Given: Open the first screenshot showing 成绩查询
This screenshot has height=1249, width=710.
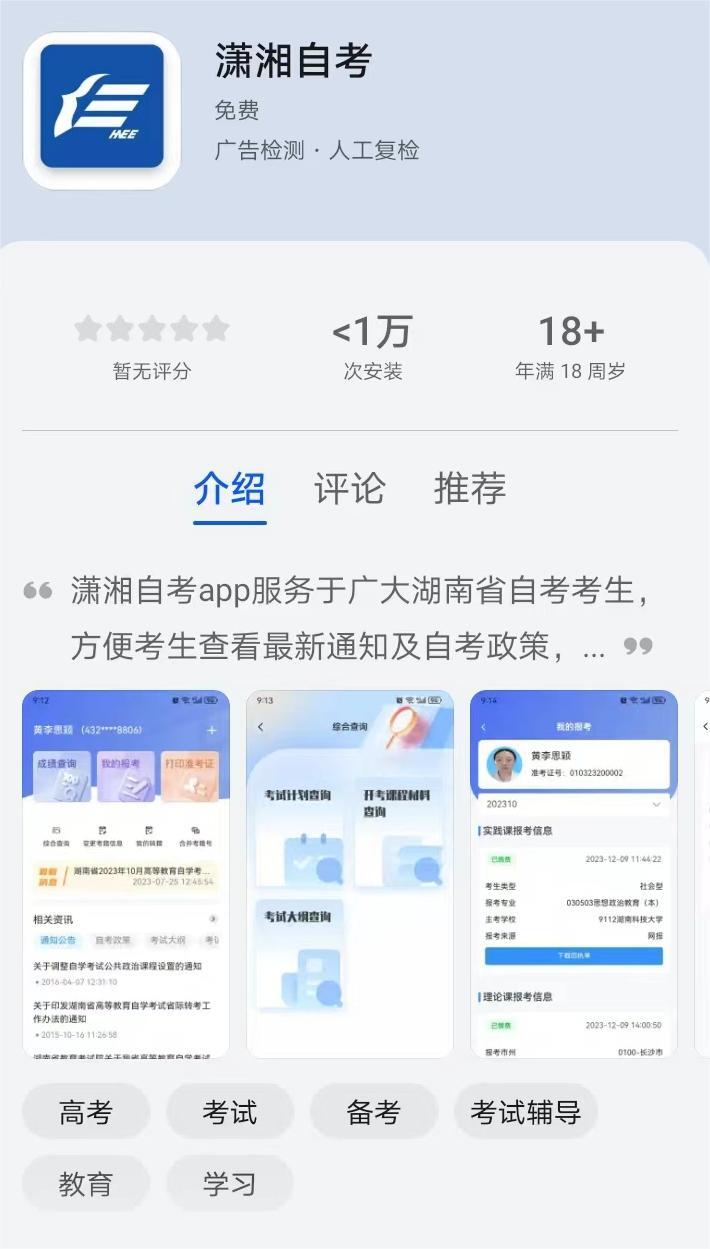Looking at the screenshot, I should tap(126, 873).
